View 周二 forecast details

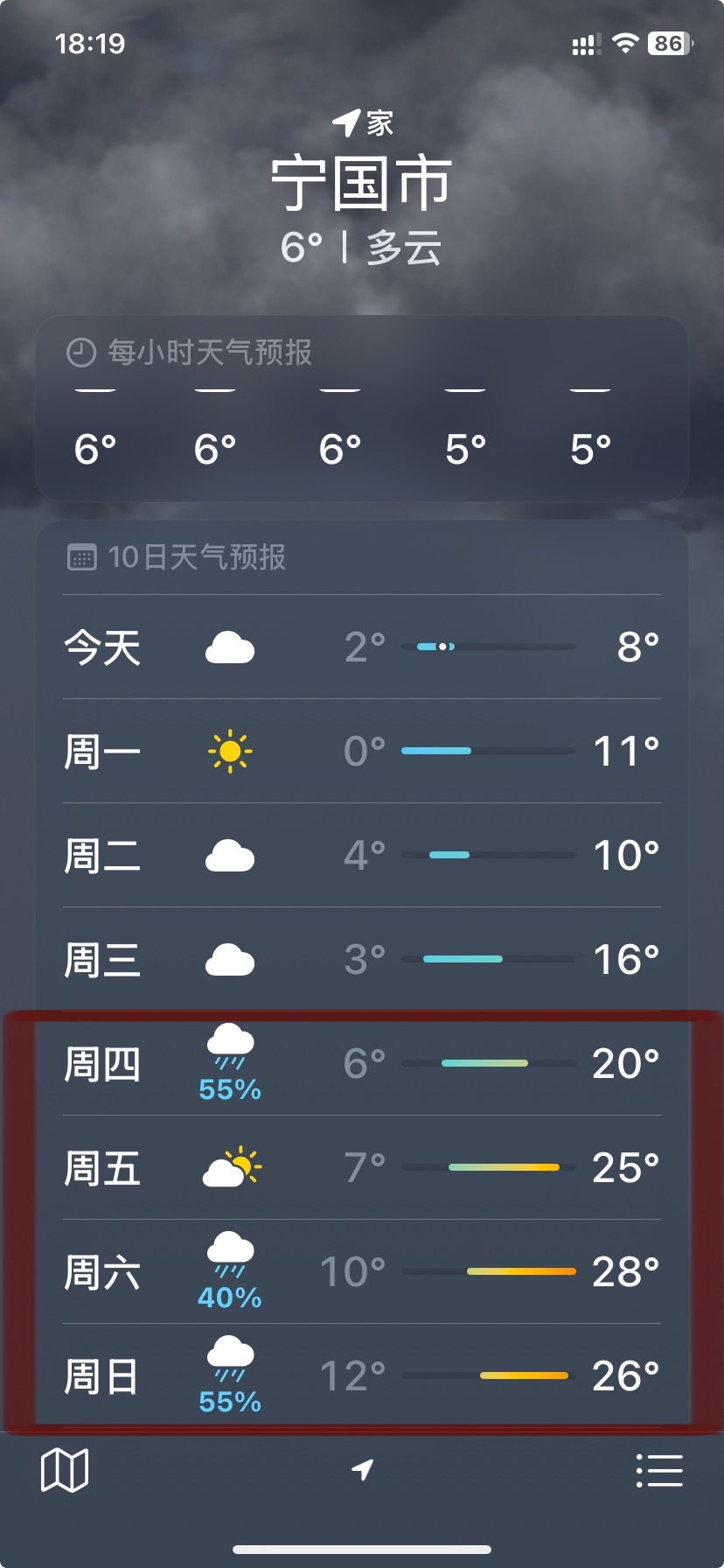(362, 856)
